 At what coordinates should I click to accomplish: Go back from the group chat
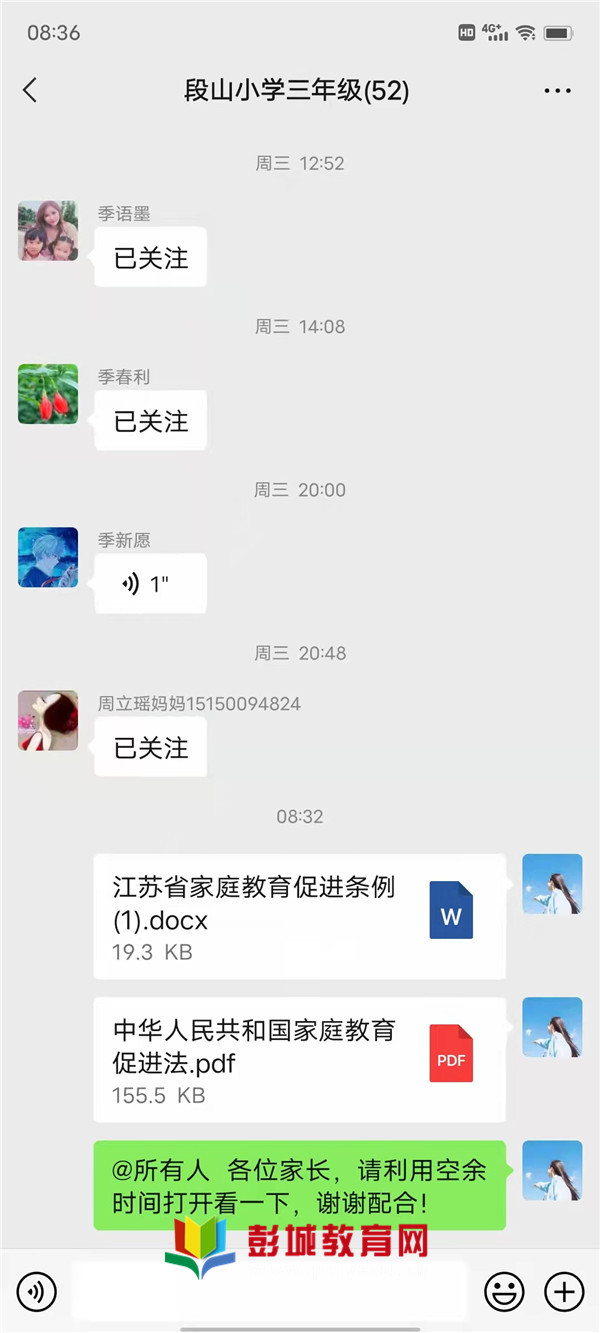[x=30, y=90]
